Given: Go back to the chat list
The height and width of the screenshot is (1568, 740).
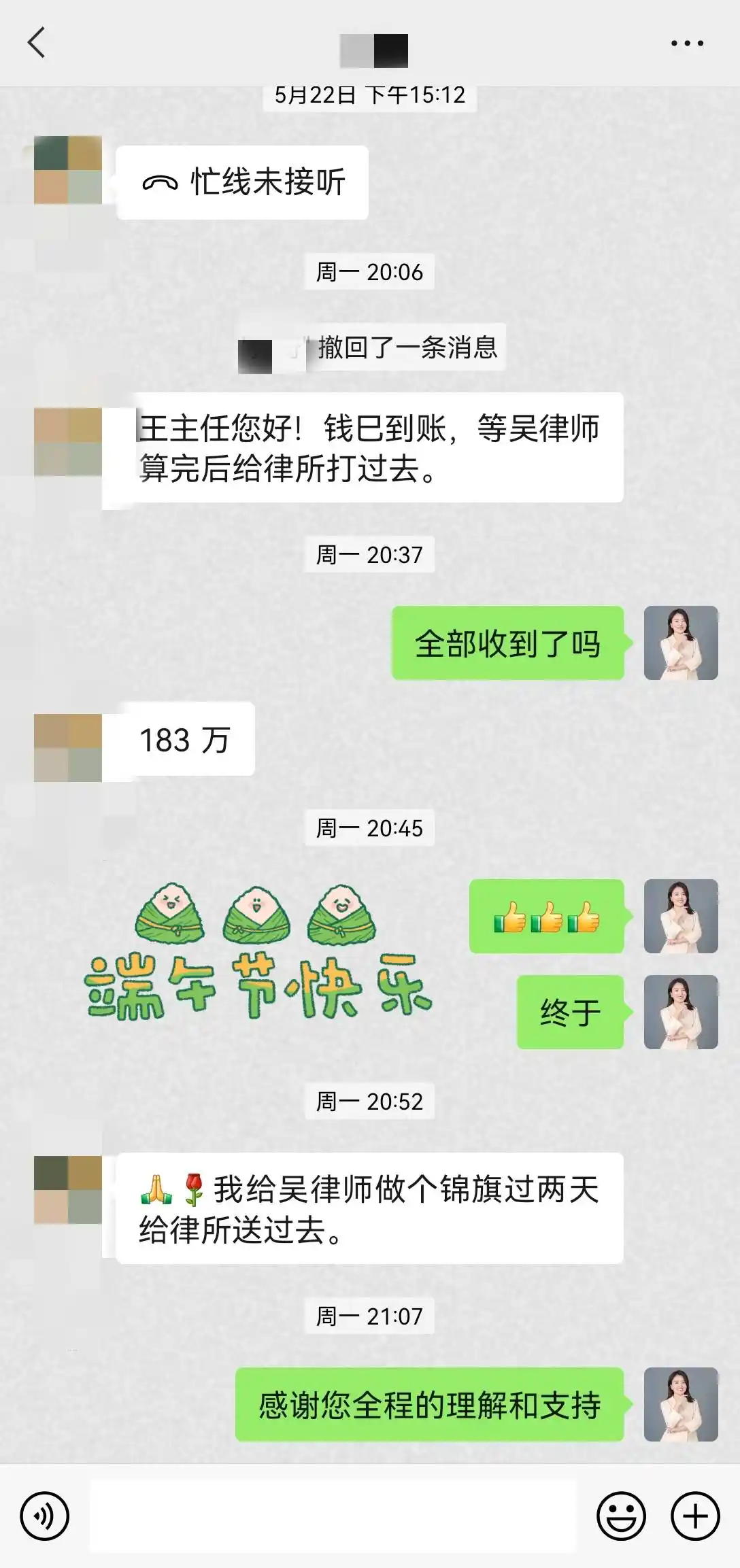Looking at the screenshot, I should [37, 43].
